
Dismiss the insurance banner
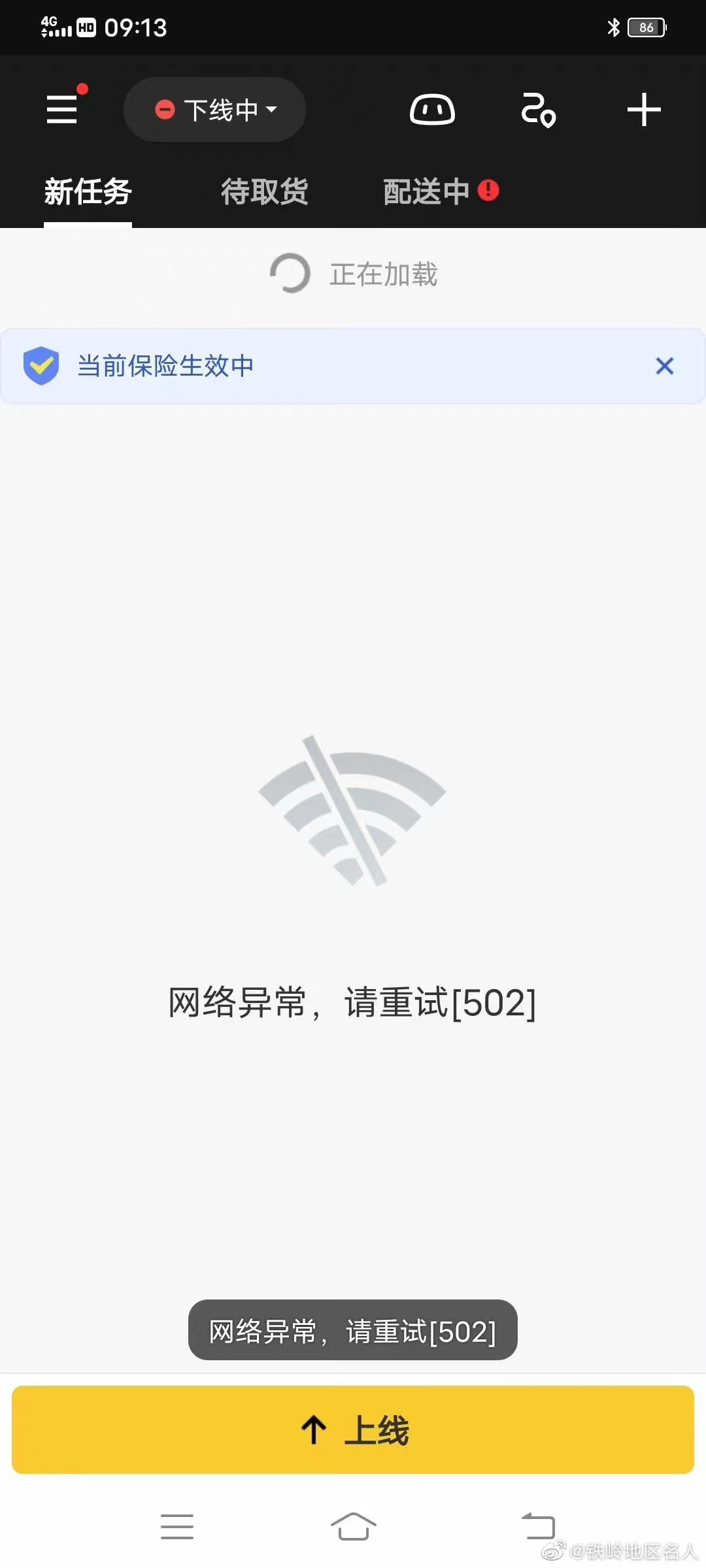coord(664,366)
